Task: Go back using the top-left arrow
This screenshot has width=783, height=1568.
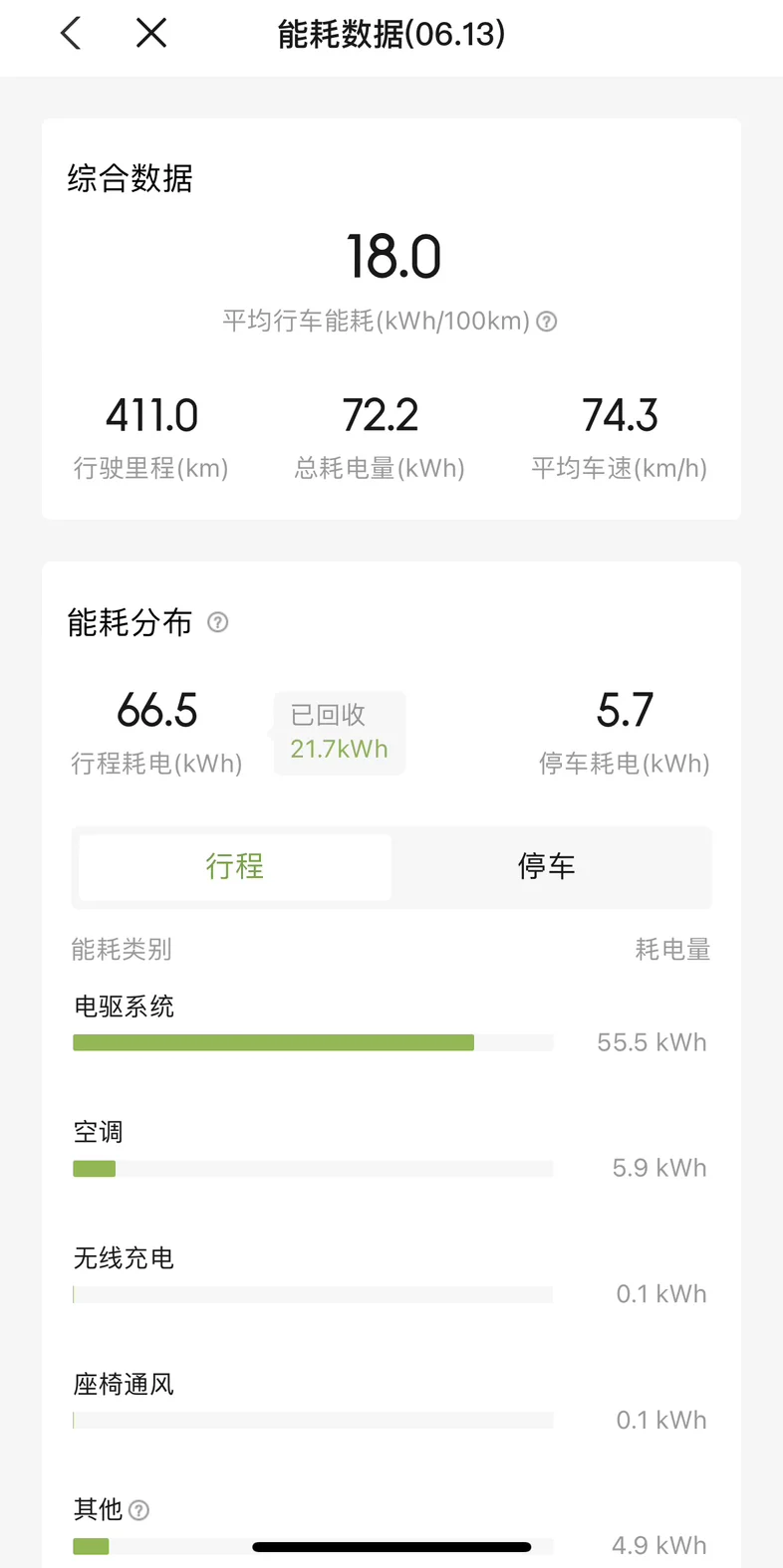Action: [70, 34]
